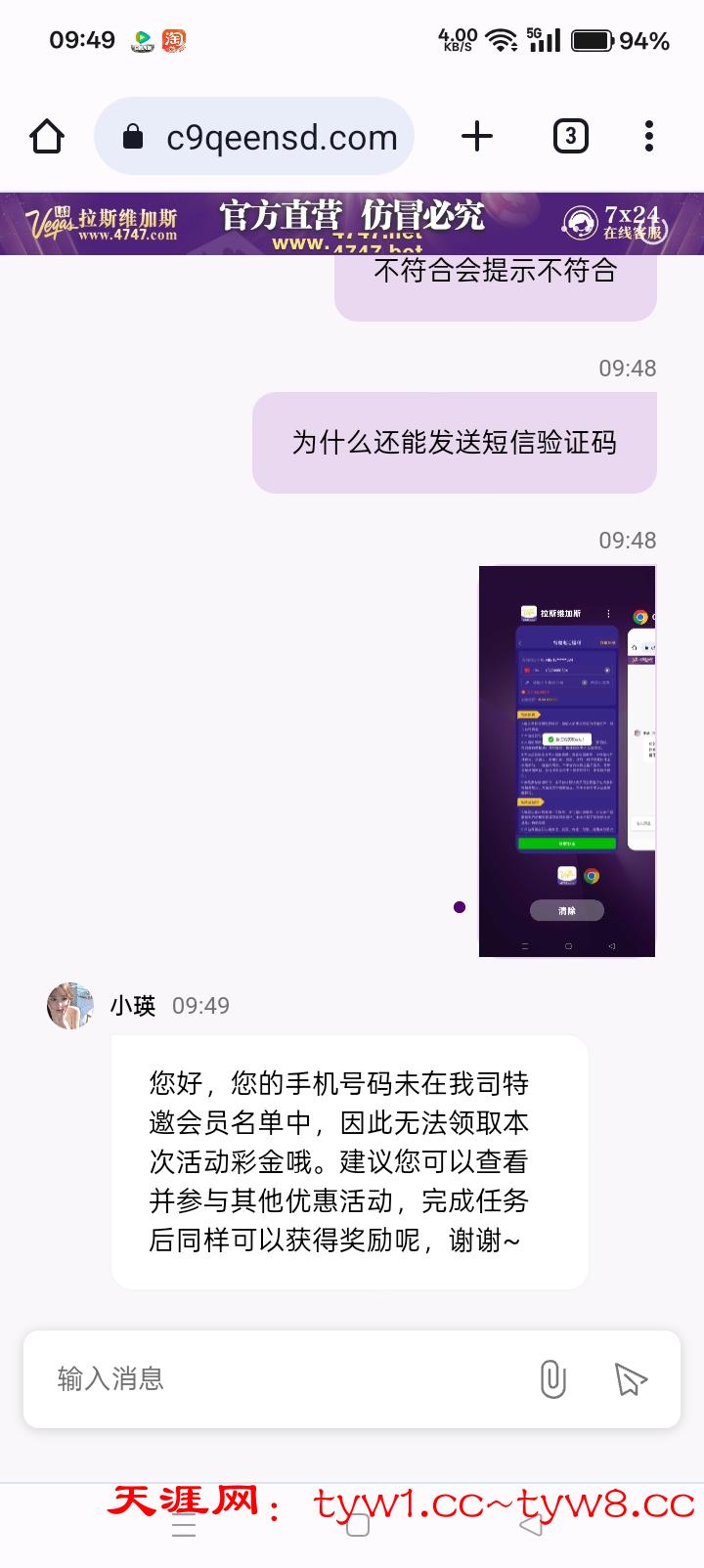This screenshot has width=704, height=1568.
Task: Go back with the system back button
Action: point(531,1525)
